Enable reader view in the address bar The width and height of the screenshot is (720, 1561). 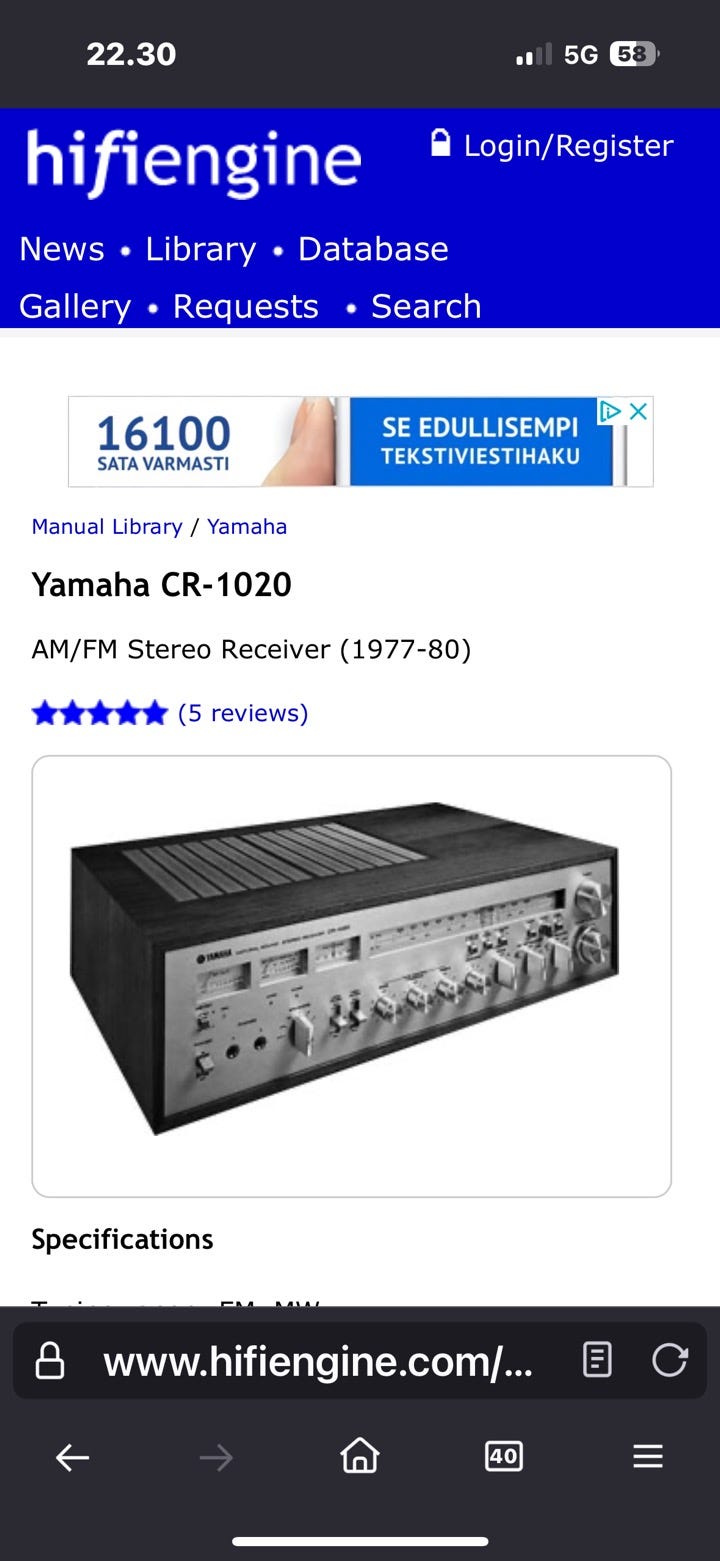point(597,1360)
